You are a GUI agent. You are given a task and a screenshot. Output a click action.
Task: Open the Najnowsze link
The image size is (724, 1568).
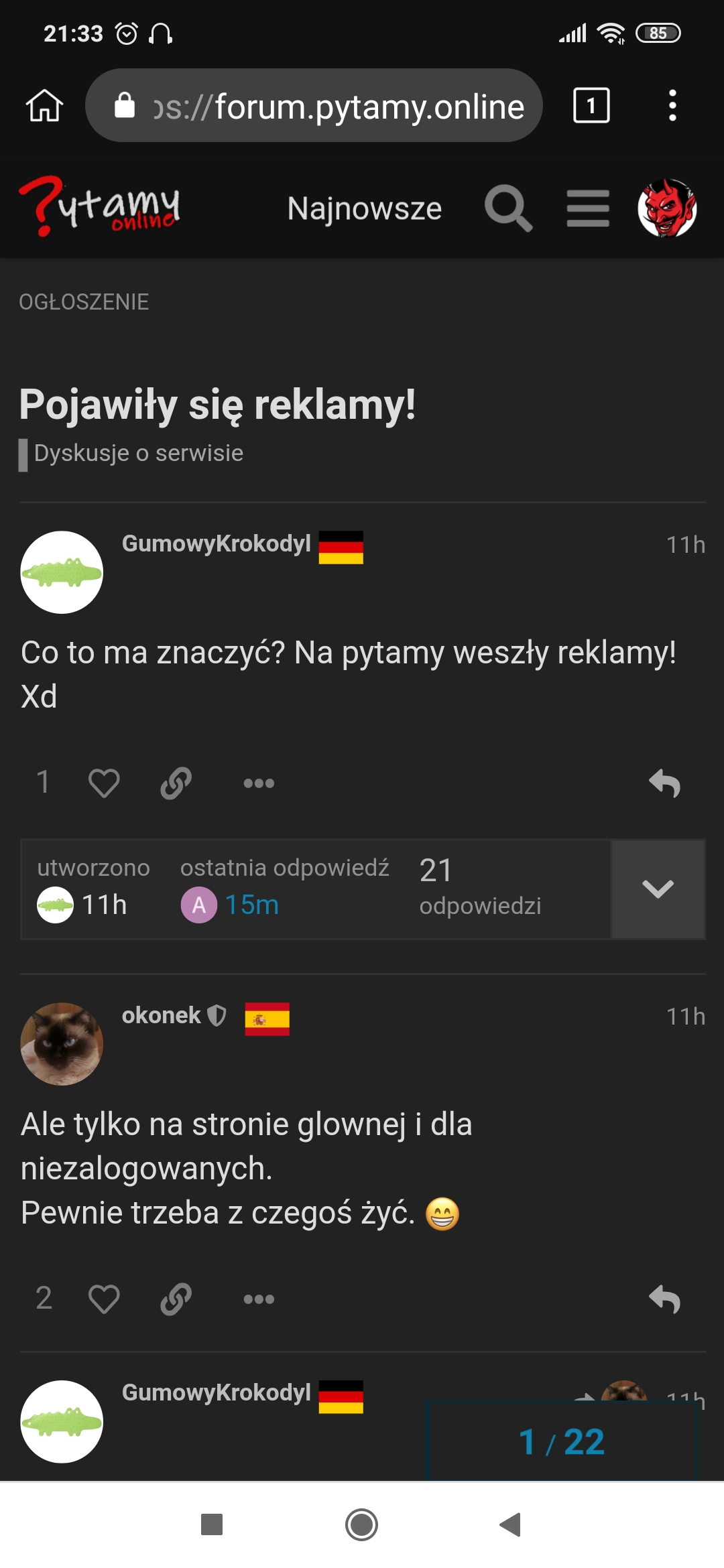tap(364, 208)
